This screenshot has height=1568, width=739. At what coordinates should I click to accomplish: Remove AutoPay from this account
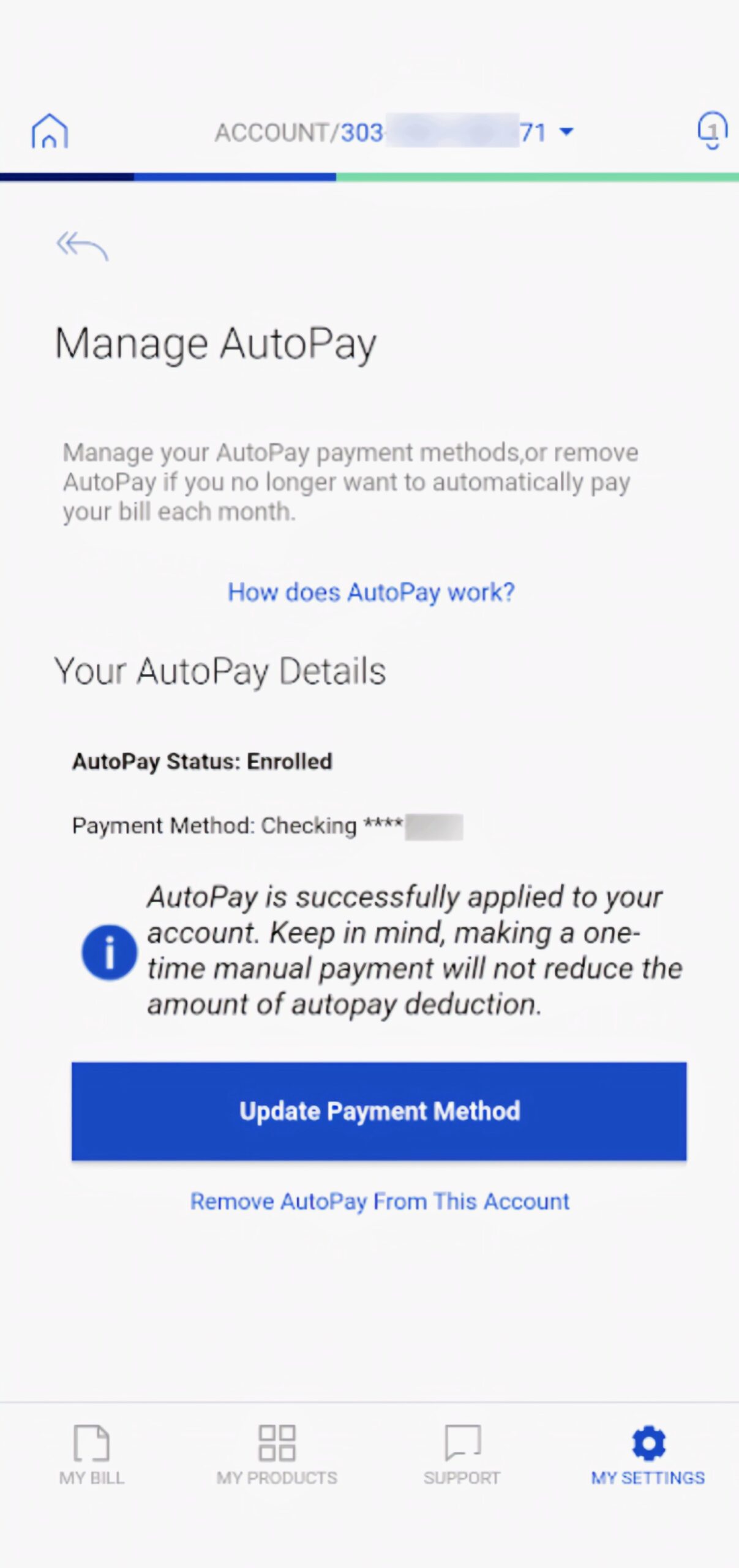380,1201
